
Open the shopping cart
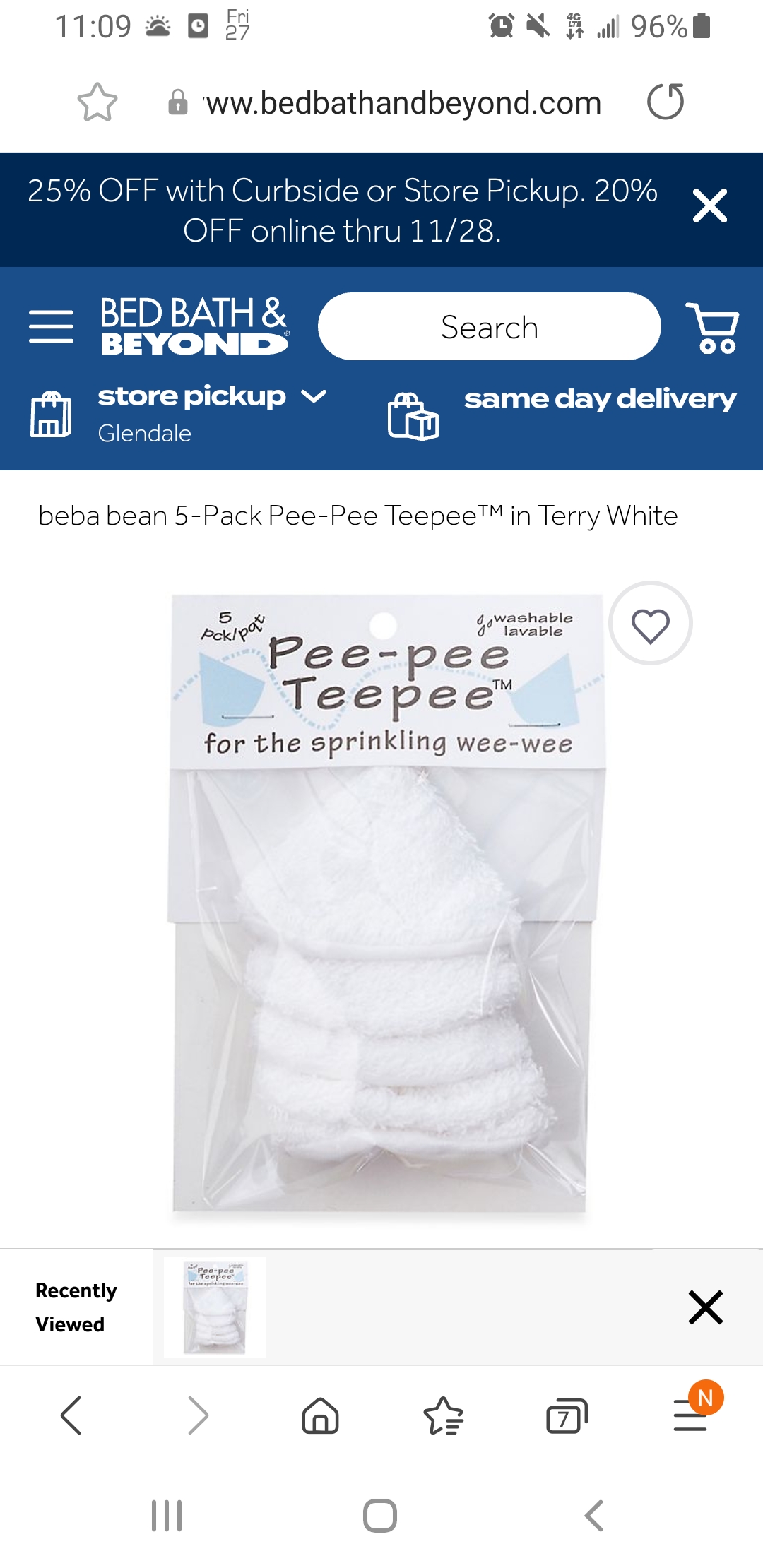tap(712, 328)
